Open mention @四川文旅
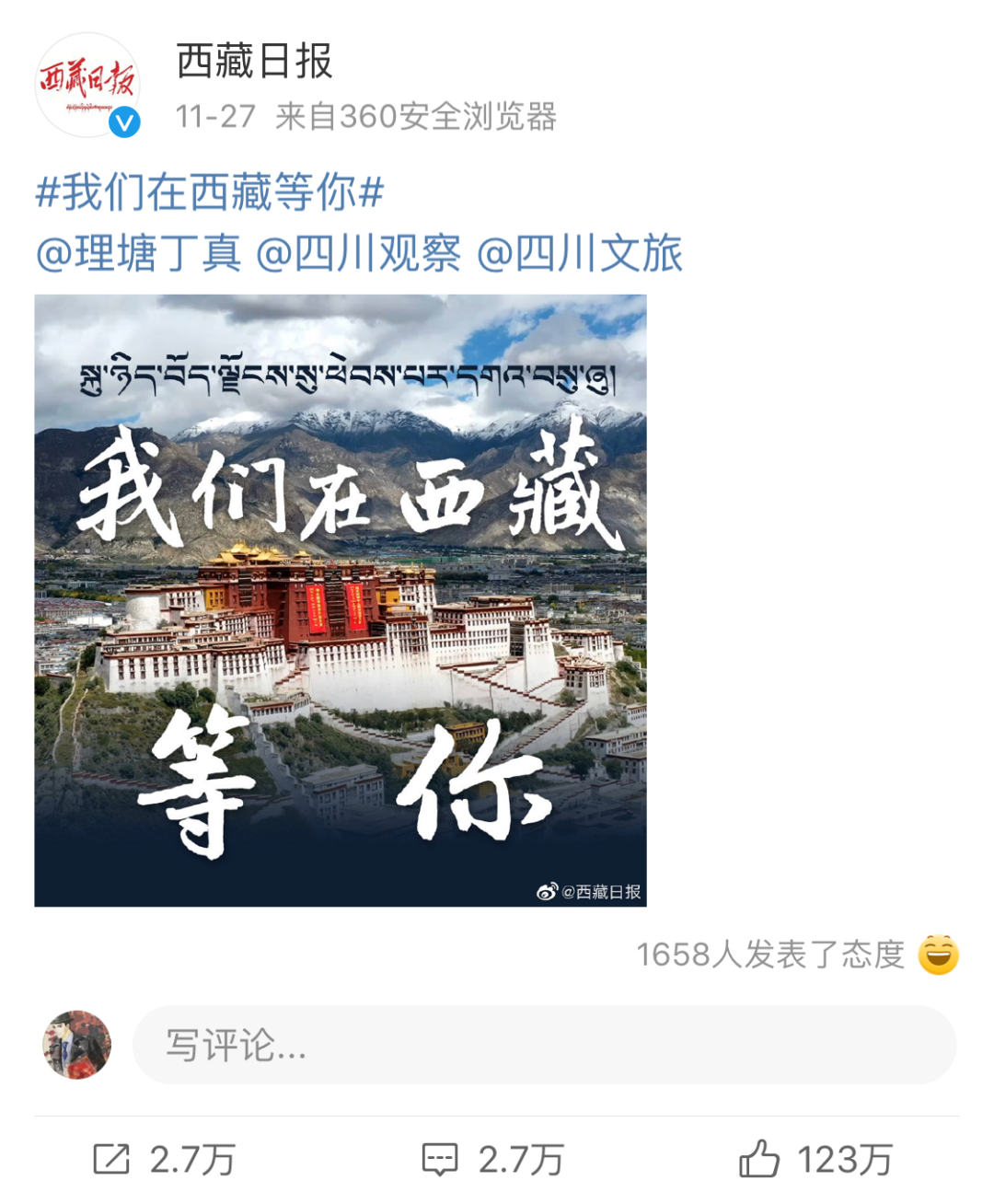Viewport: 994px width, 1204px height. click(x=580, y=253)
